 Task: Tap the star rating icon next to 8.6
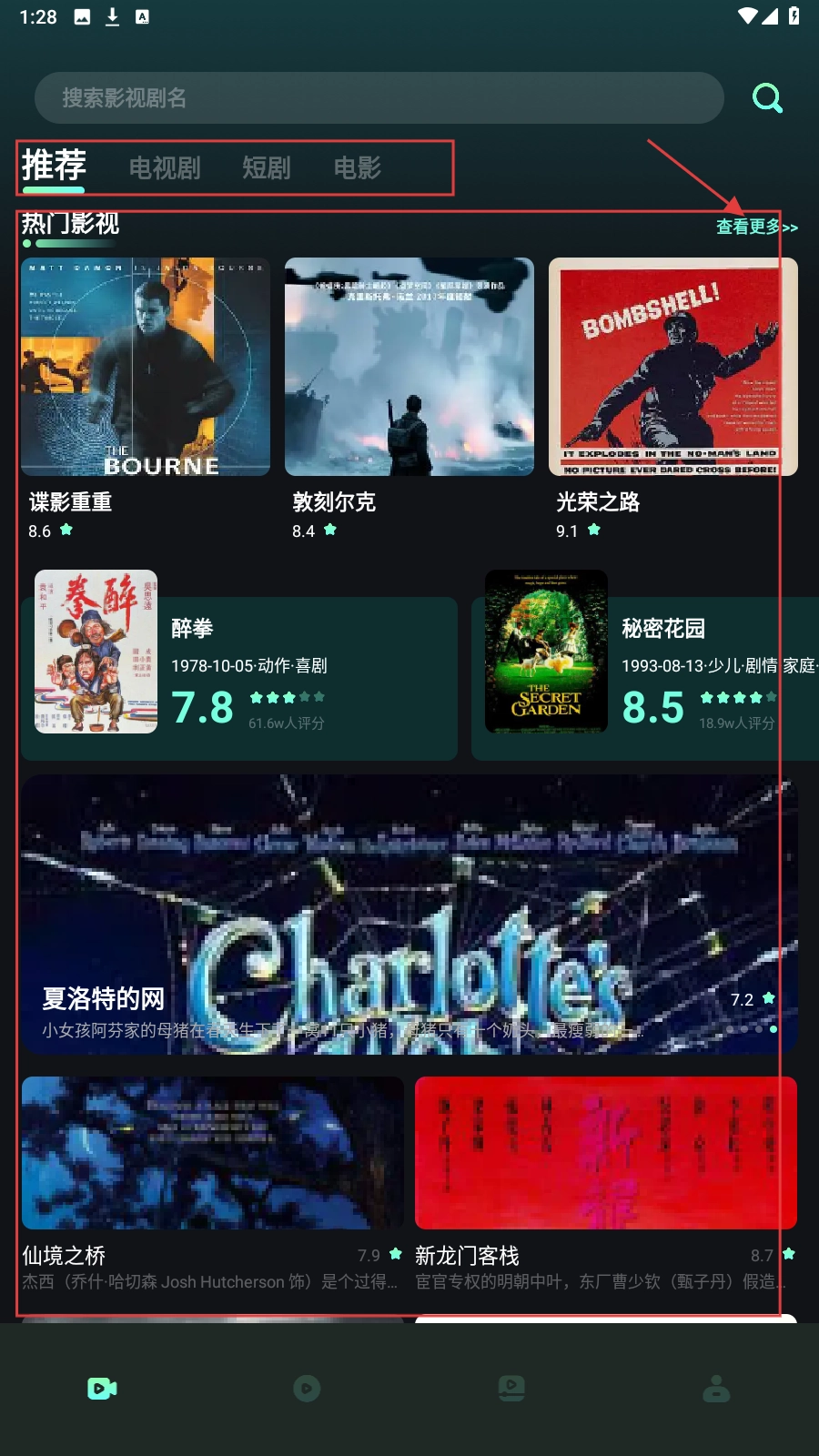tap(66, 530)
